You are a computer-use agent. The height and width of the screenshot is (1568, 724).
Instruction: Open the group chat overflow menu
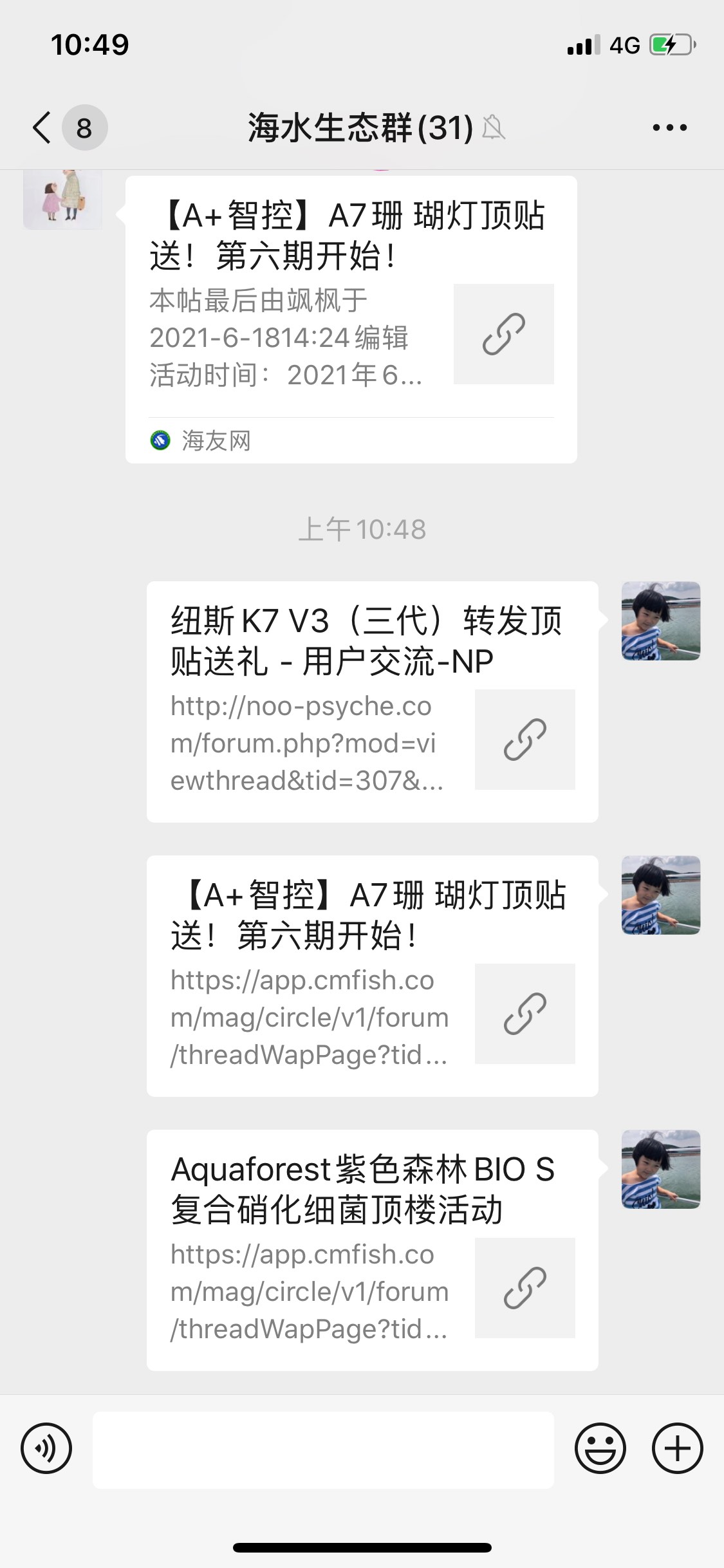coord(669,127)
